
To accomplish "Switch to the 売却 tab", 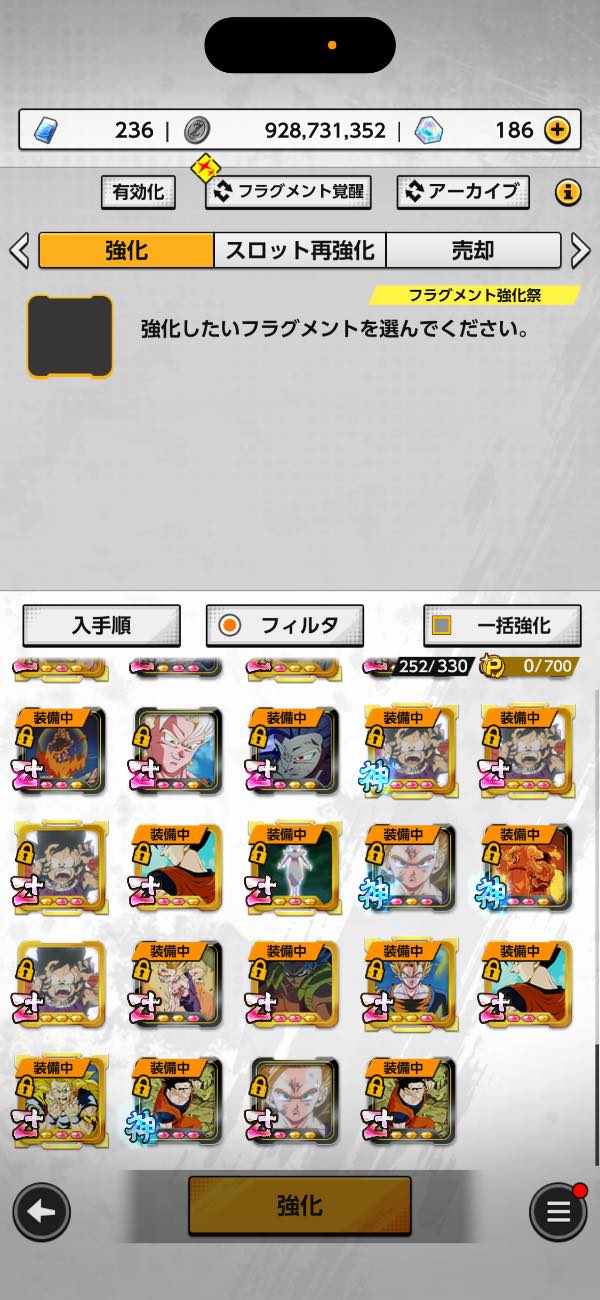I will (x=472, y=250).
